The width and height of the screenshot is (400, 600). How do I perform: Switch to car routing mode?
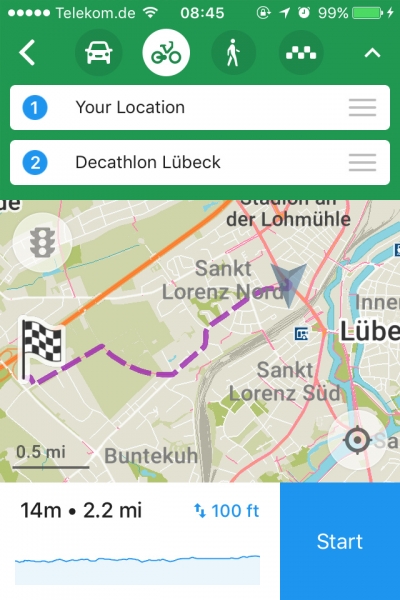tap(99, 53)
